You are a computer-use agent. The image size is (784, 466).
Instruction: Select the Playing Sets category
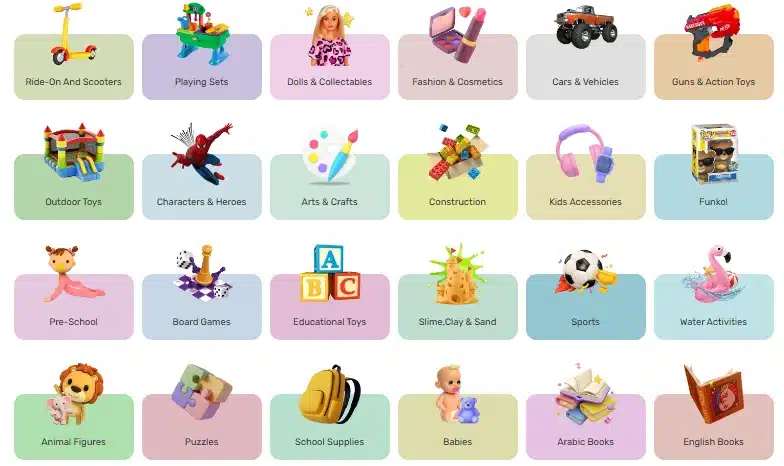[x=202, y=68]
